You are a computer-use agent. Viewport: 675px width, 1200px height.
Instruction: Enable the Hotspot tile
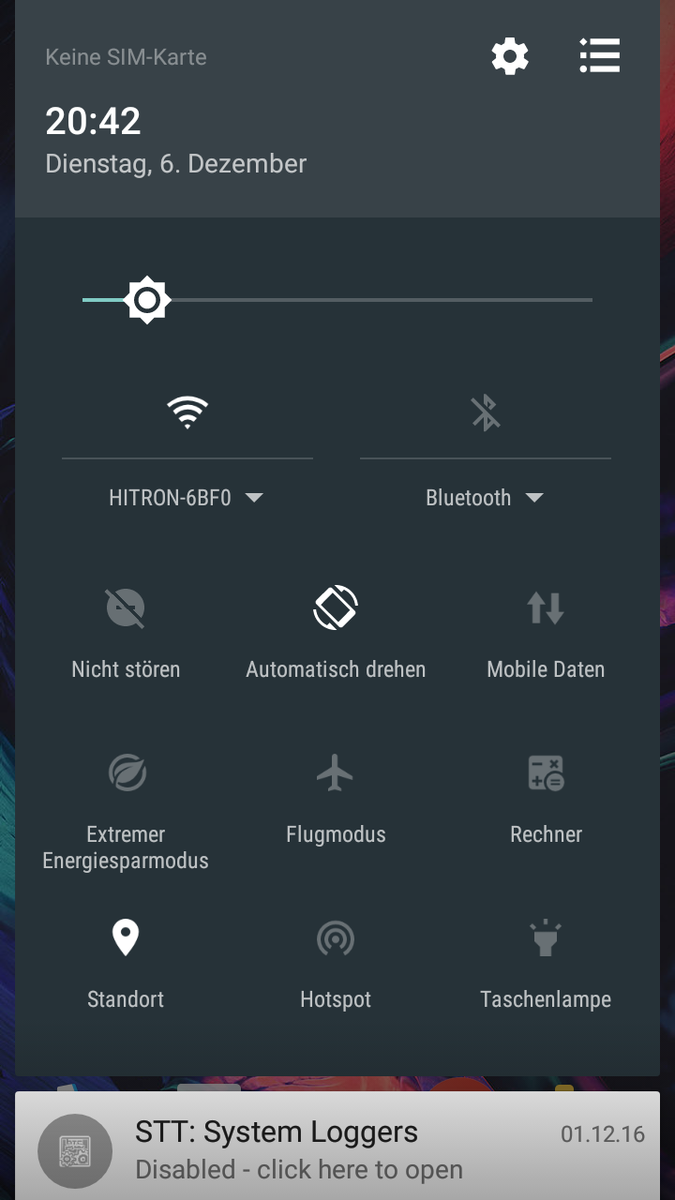336,938
